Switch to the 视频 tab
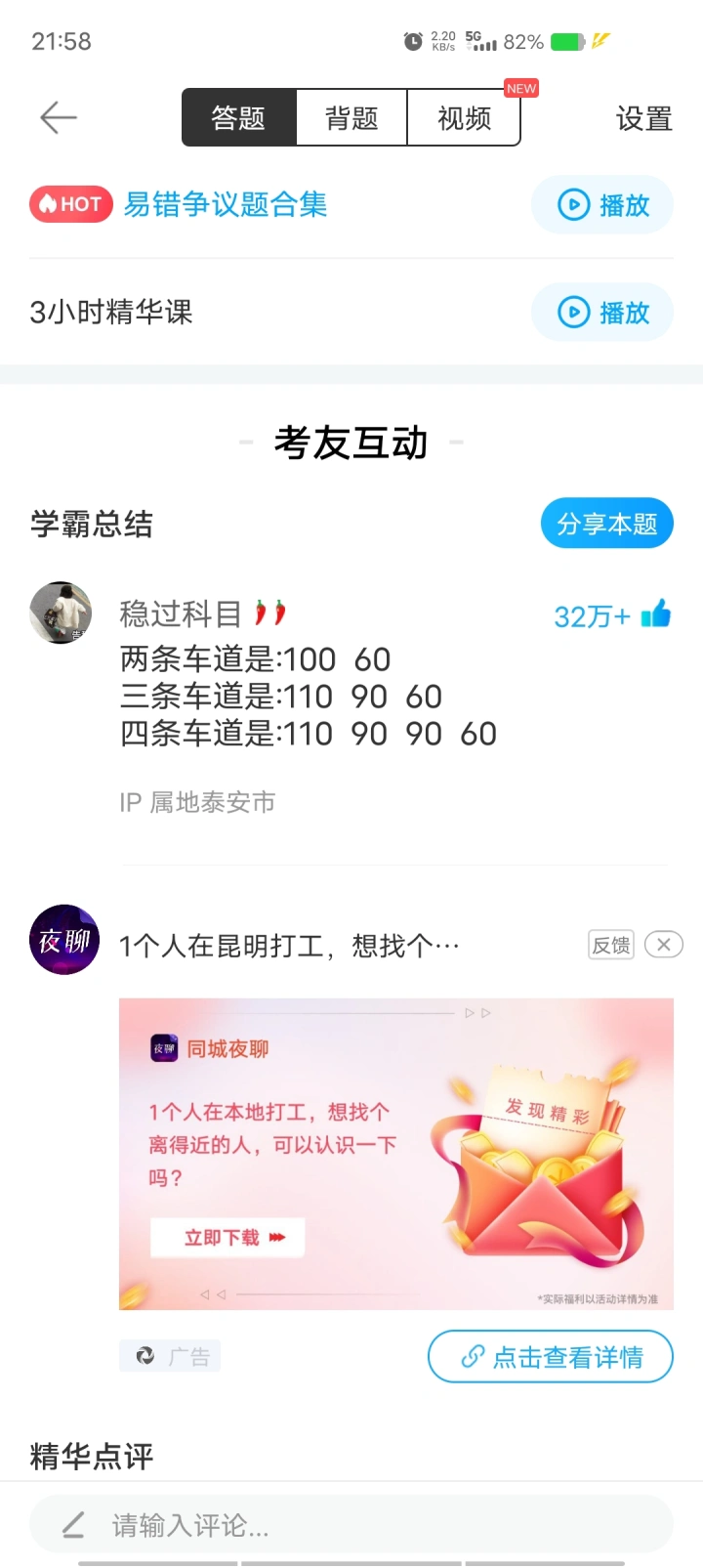 464,118
